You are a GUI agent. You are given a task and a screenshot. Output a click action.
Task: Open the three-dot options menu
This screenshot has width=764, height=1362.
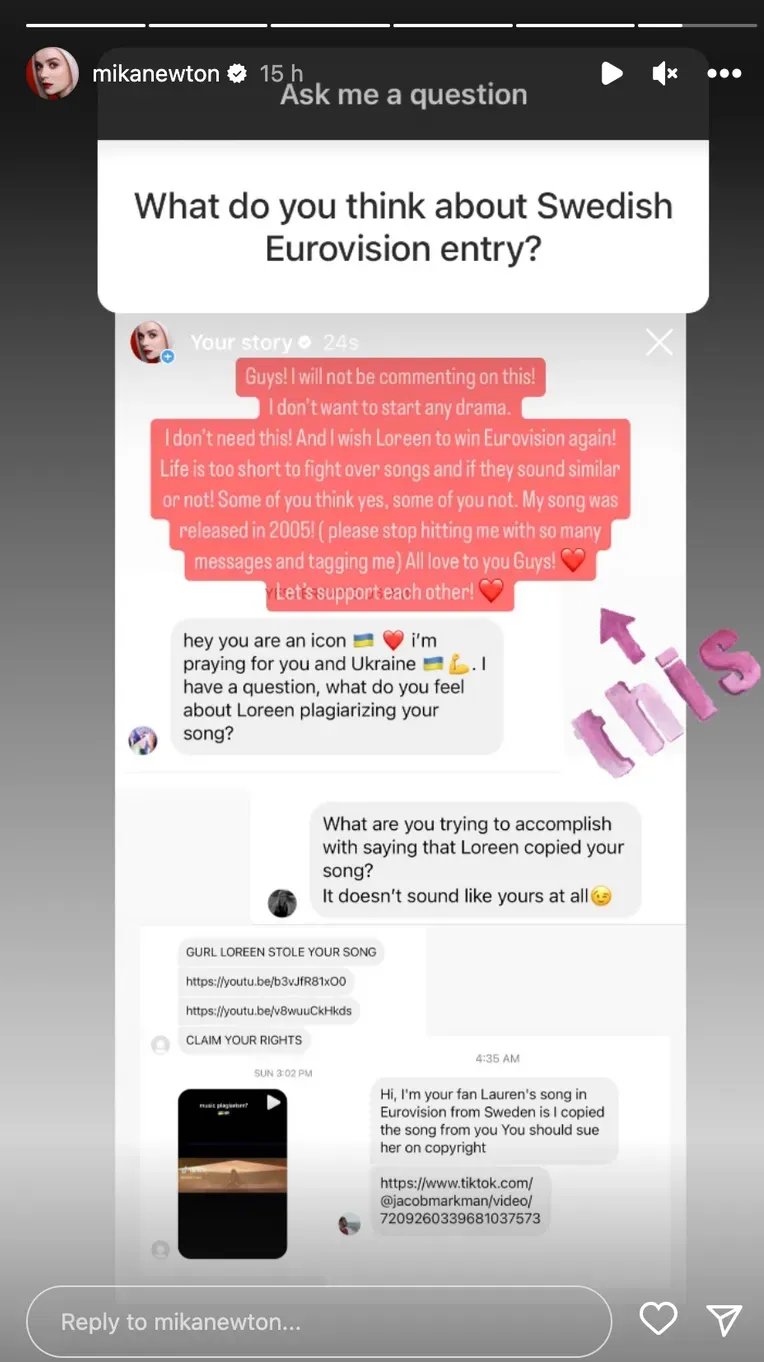724,73
